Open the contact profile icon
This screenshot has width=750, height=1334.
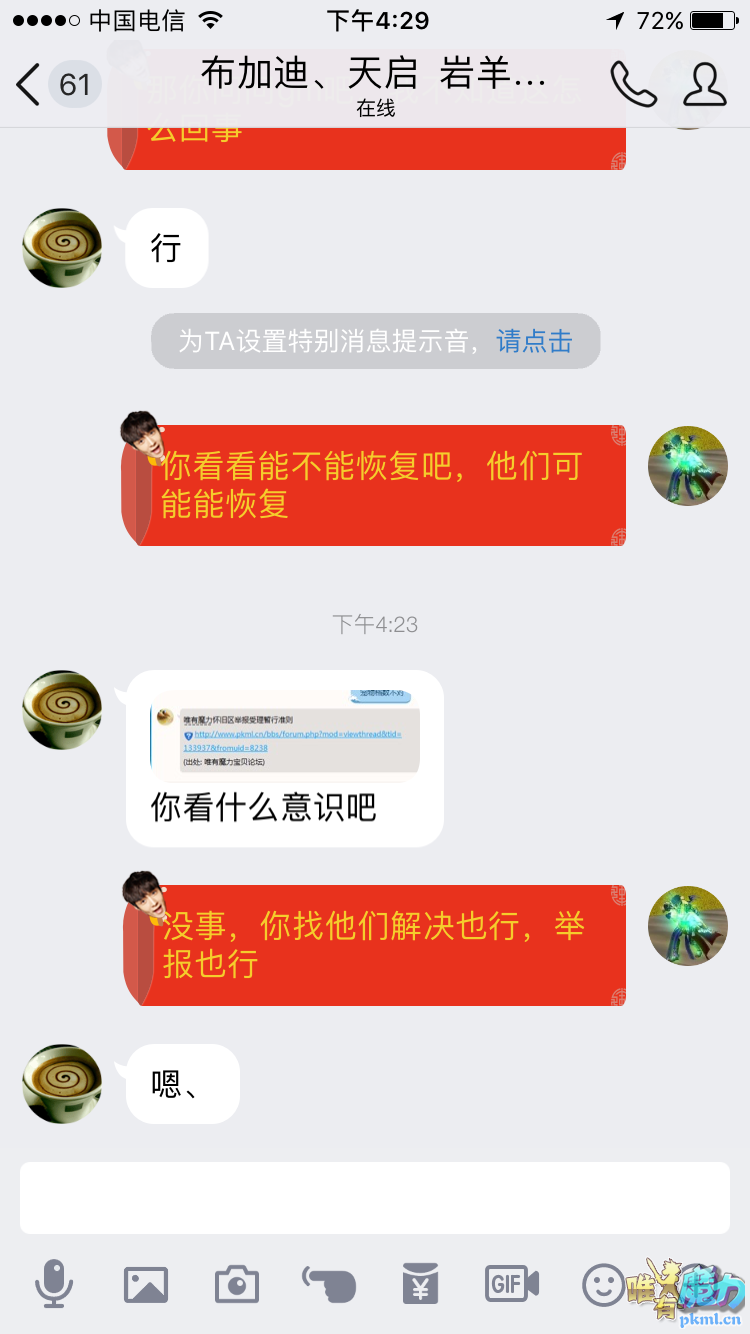[x=704, y=85]
